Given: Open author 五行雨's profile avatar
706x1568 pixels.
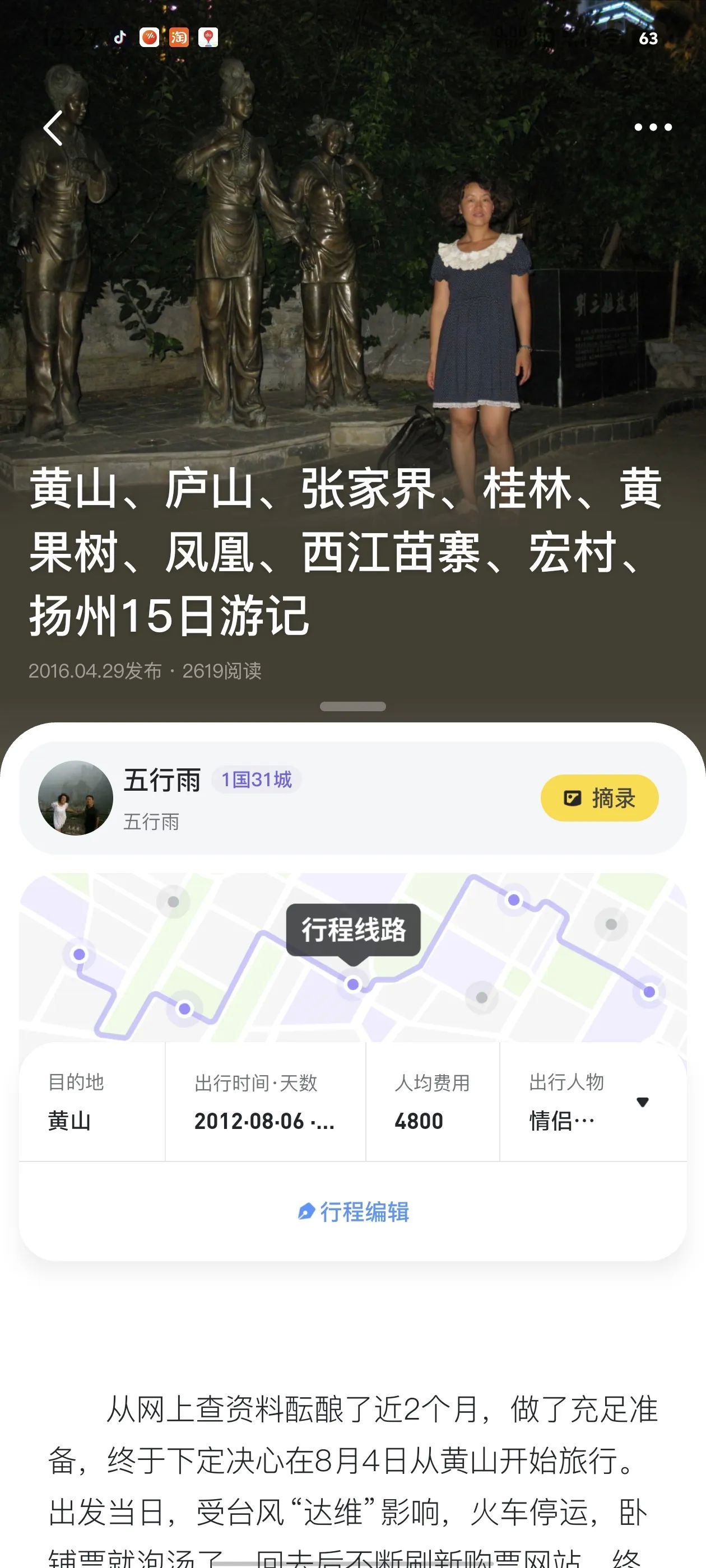Looking at the screenshot, I should (x=76, y=797).
